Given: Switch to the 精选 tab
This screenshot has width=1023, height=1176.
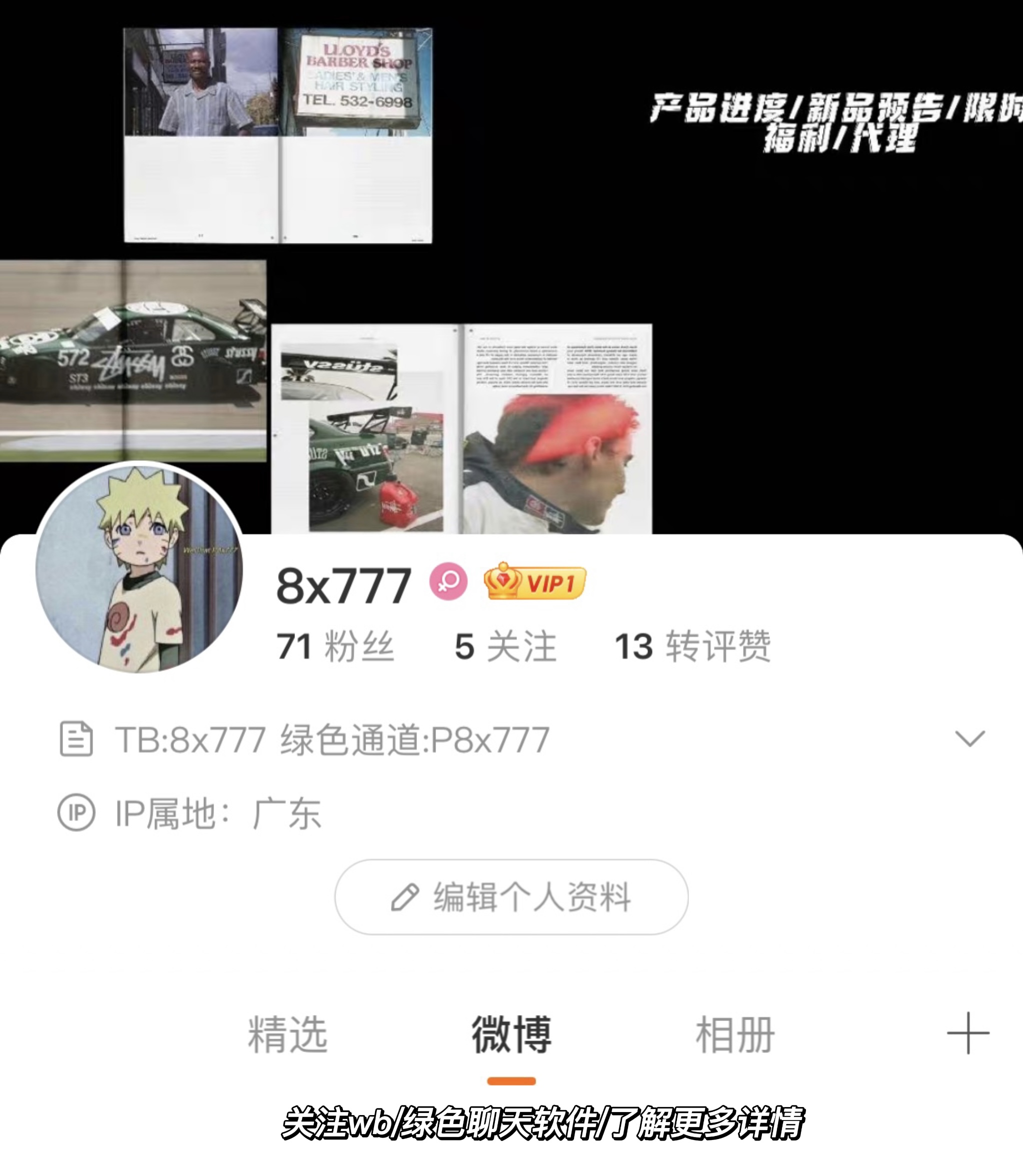Looking at the screenshot, I should coord(287,1034).
